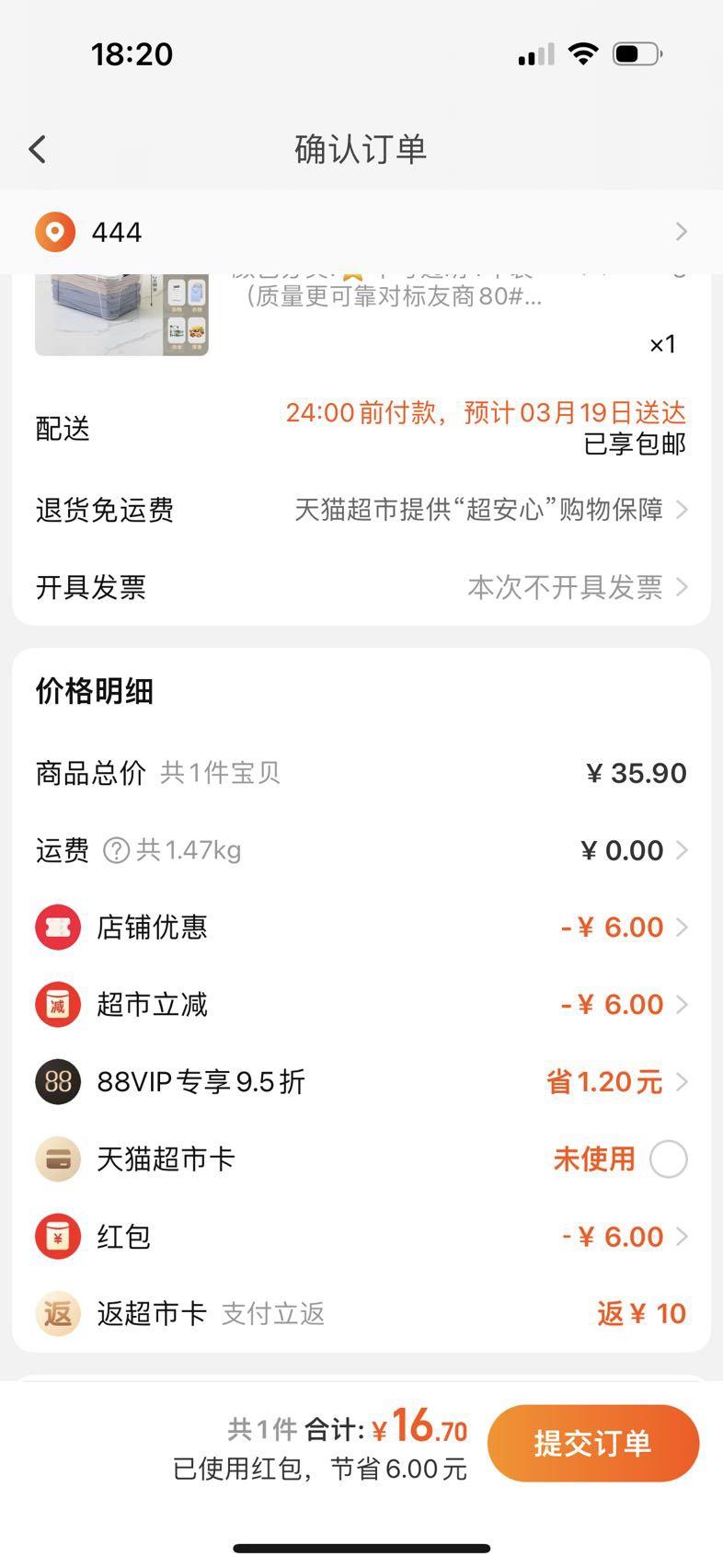
Task: Click the 店铺优惠 coupon ticket icon
Action: tap(57, 927)
